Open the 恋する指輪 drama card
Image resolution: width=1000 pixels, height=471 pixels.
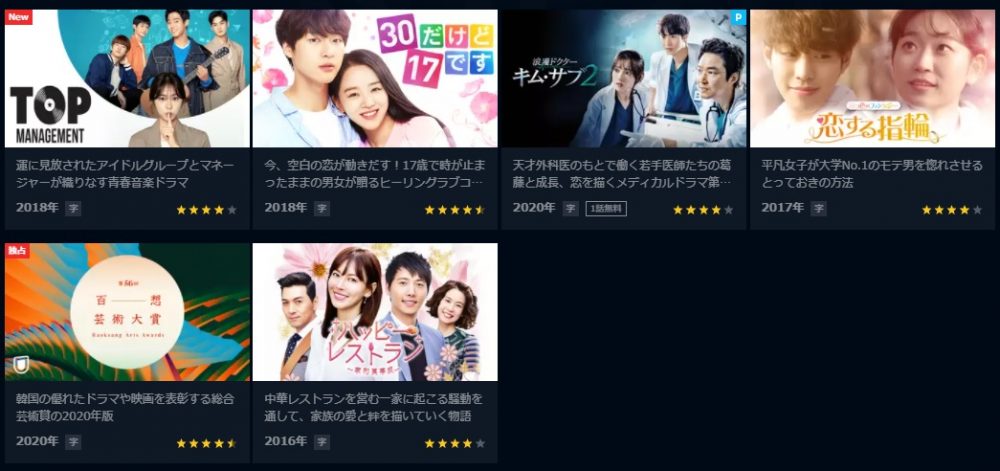872,80
